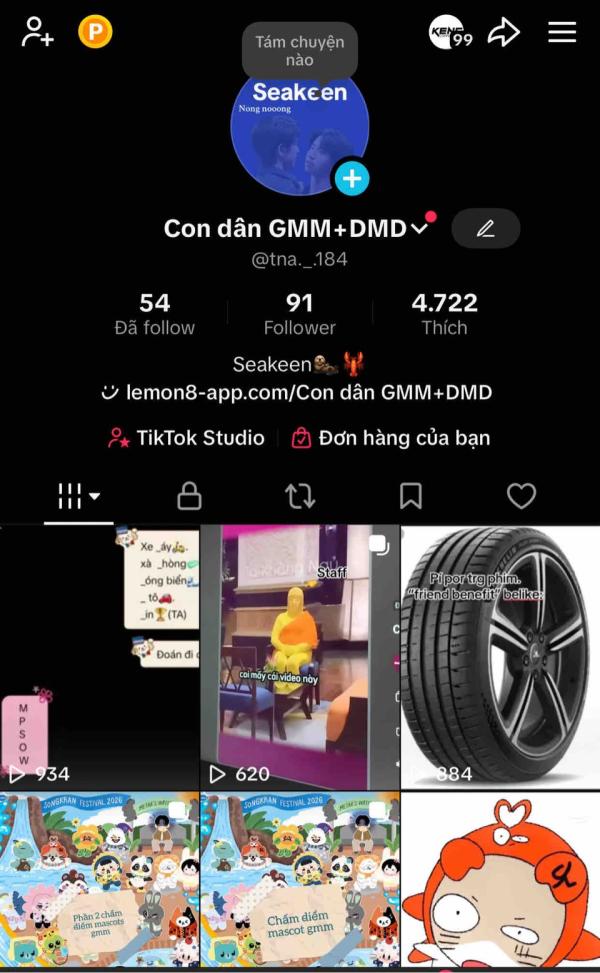The image size is (600, 973).
Task: View the 54 Đã follow list
Action: tap(154, 314)
